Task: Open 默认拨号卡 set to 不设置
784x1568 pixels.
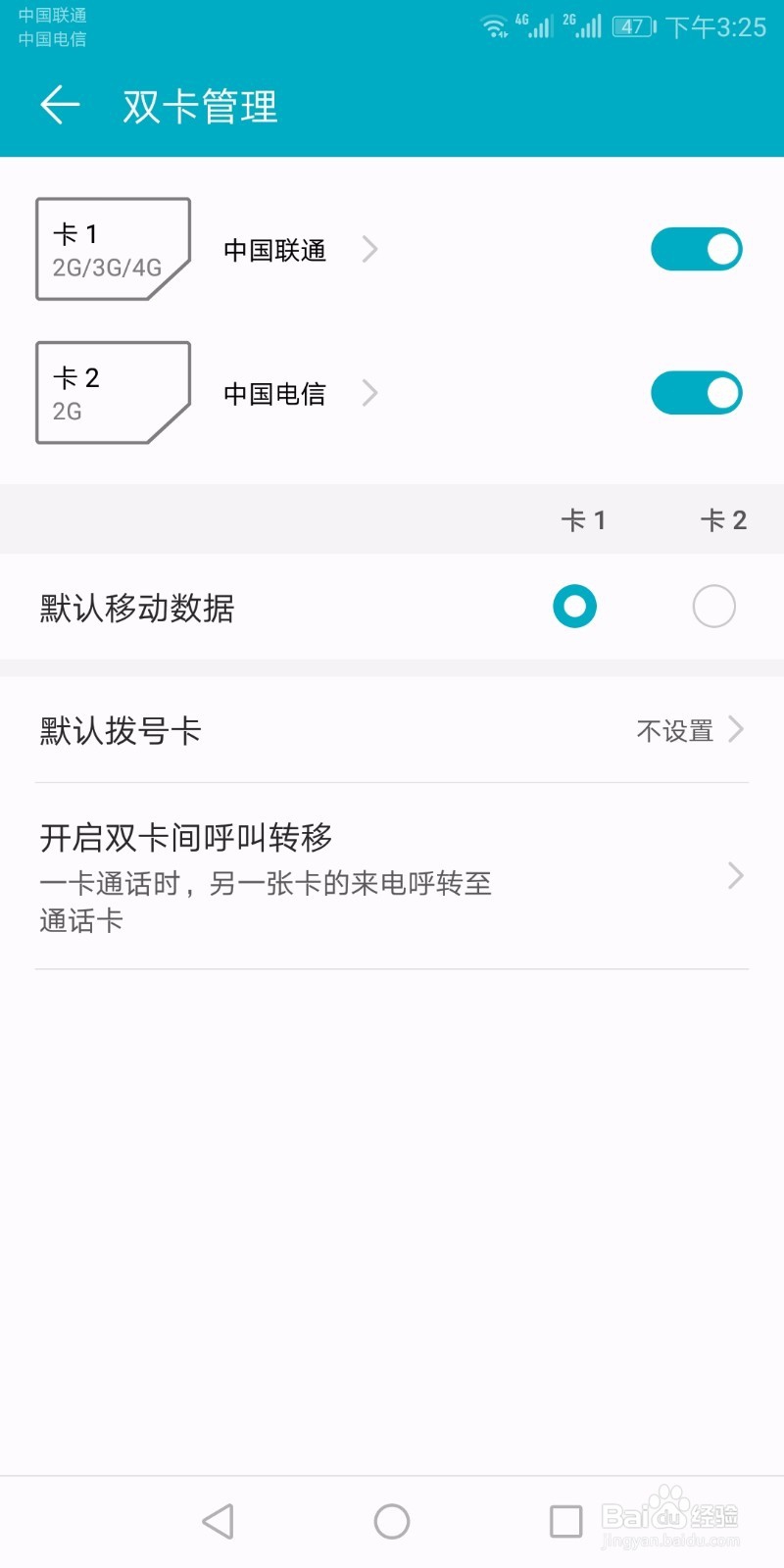Action: coord(392,730)
